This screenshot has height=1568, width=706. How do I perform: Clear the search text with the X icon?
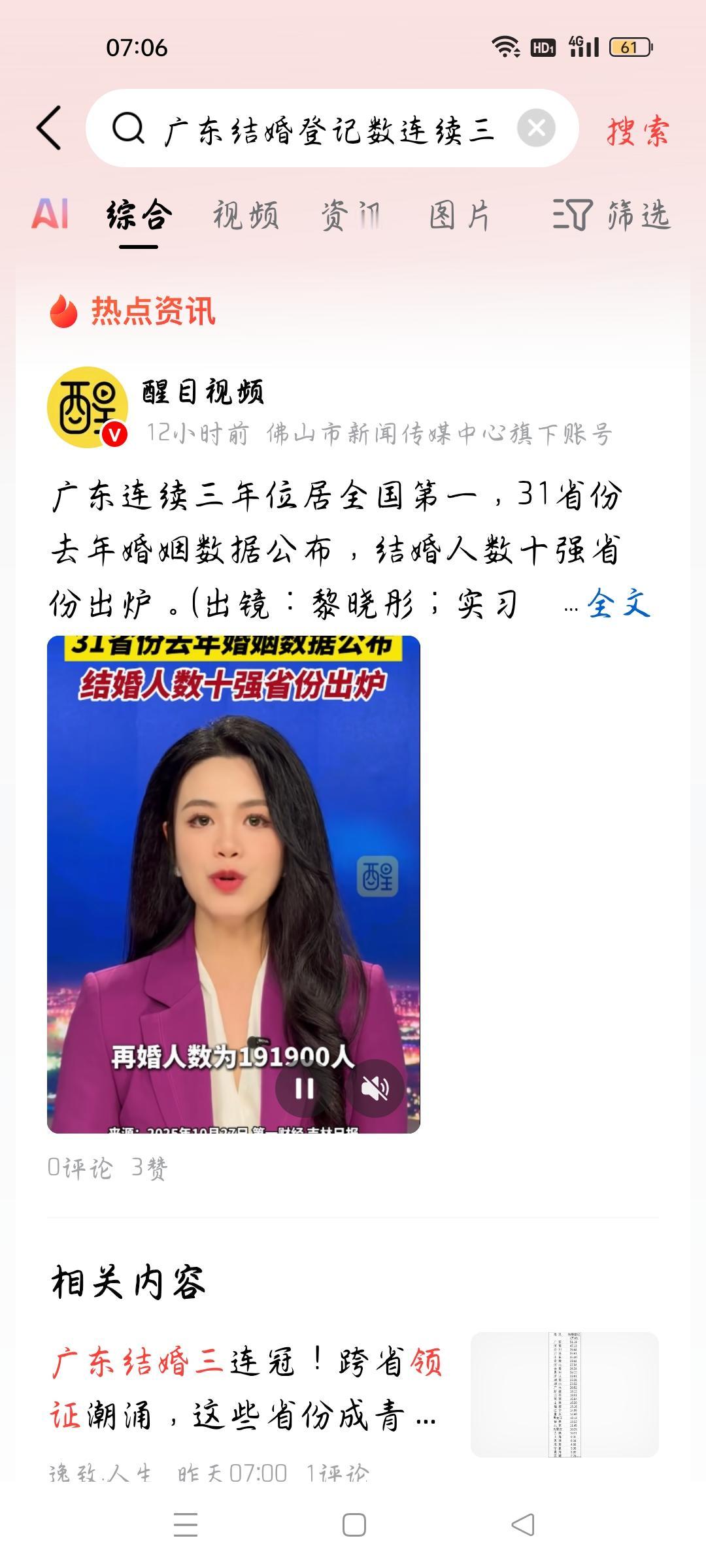[x=537, y=129]
